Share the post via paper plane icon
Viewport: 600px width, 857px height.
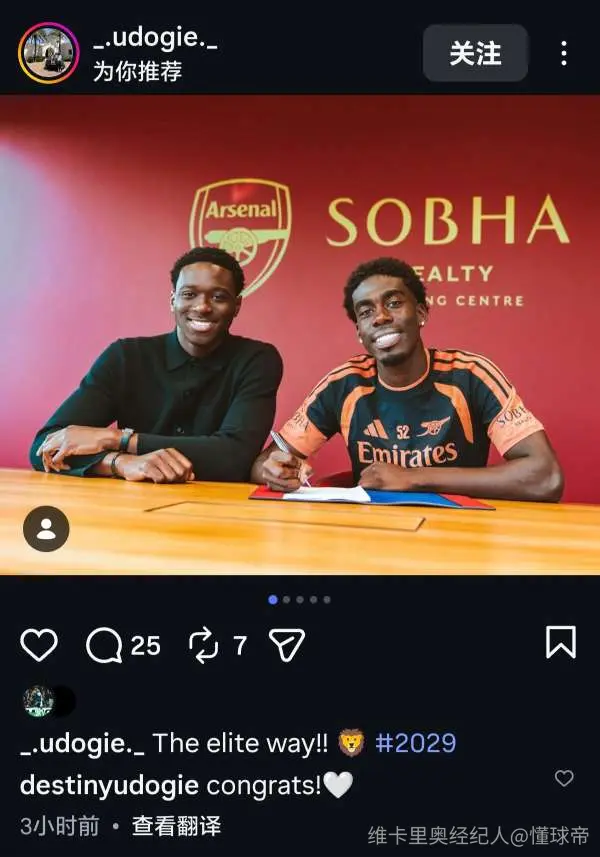[287, 645]
